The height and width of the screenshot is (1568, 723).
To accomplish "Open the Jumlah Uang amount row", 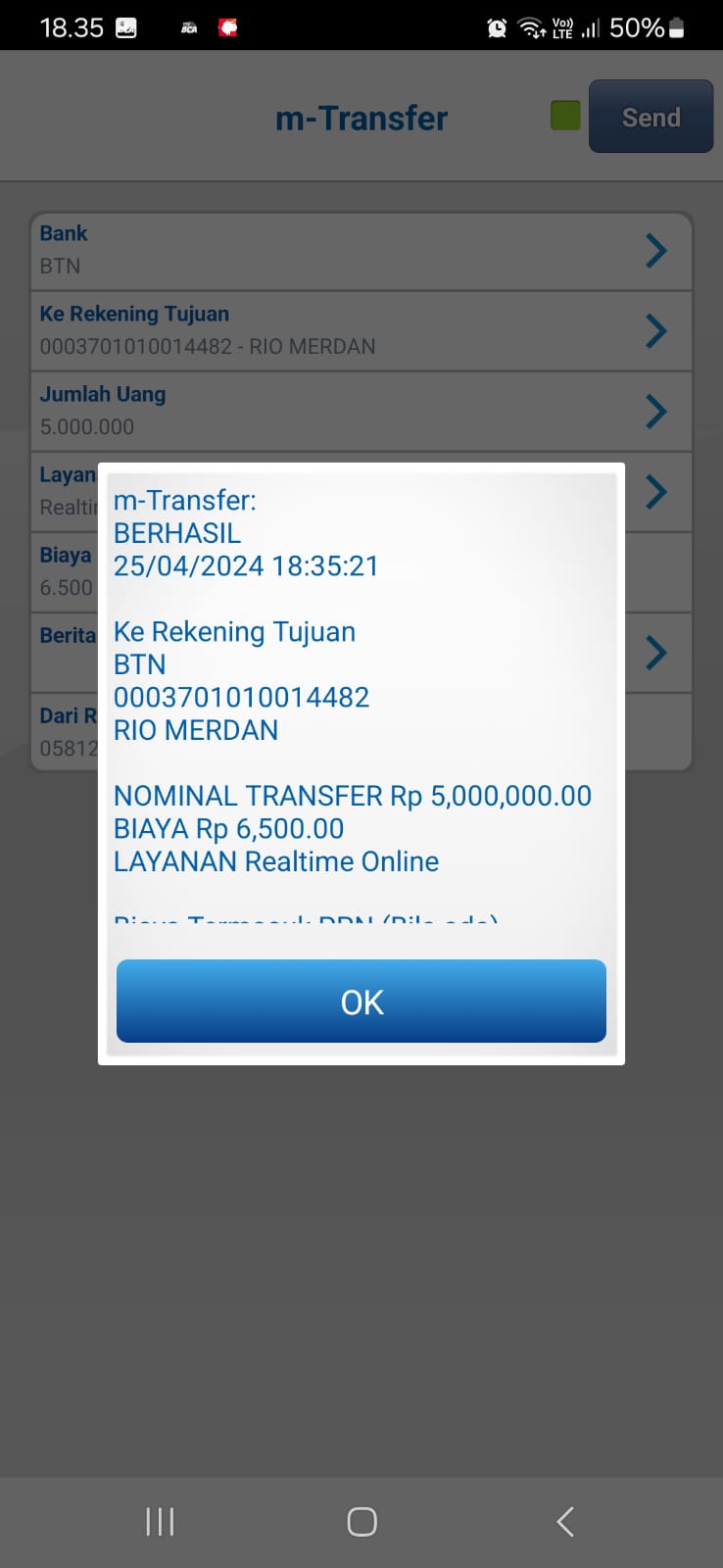I will click(361, 412).
